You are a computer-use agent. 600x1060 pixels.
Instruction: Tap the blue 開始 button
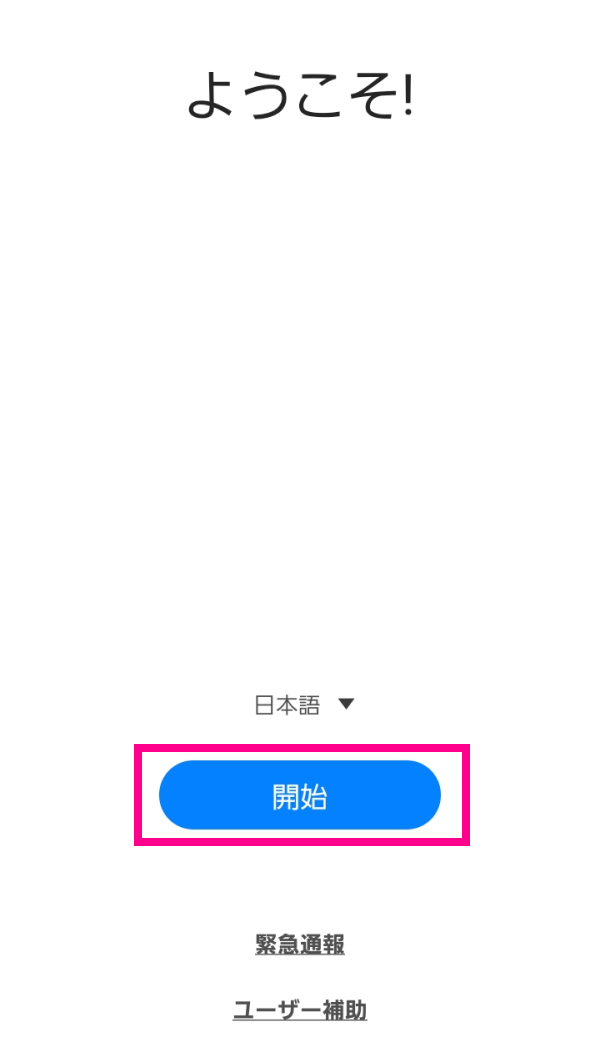pos(299,795)
